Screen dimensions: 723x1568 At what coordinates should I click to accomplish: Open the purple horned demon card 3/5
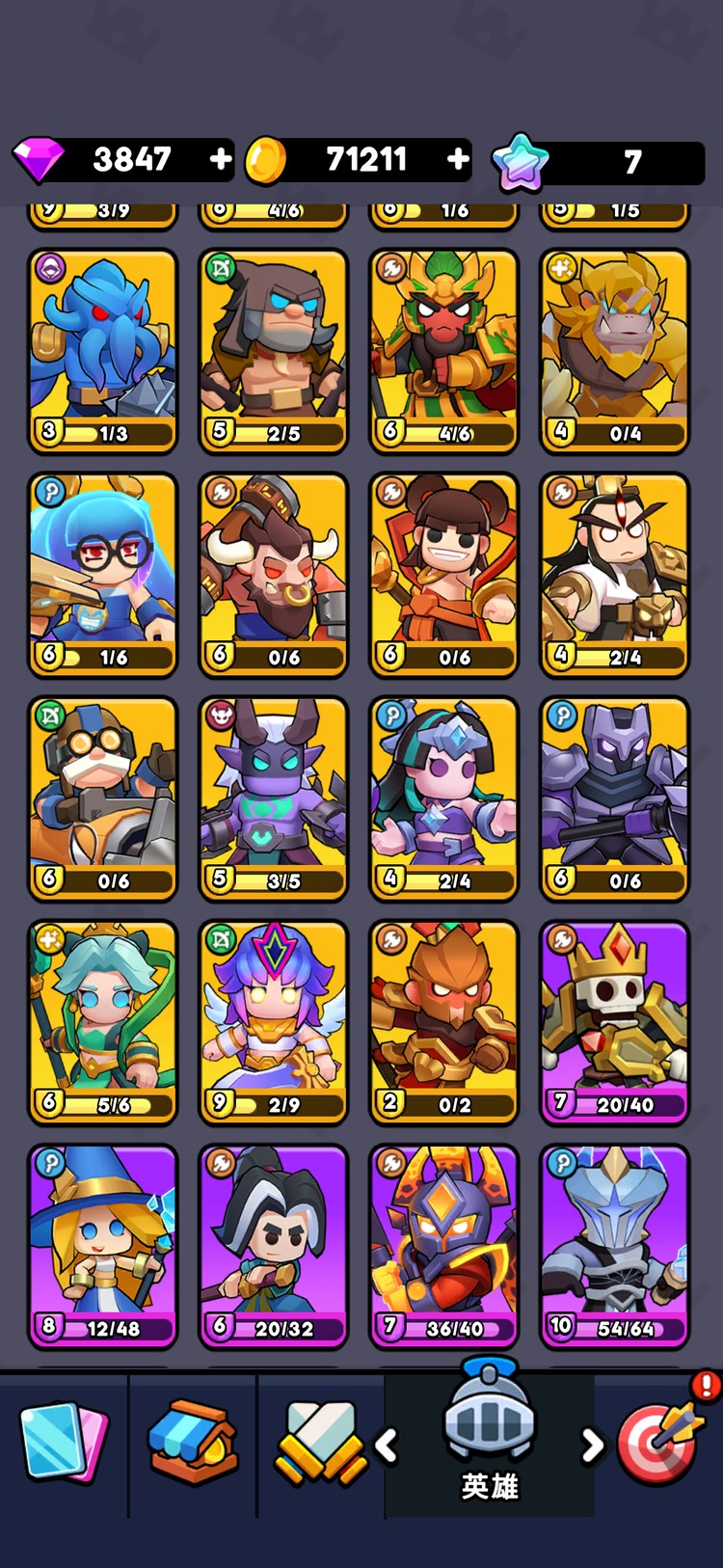[274, 798]
